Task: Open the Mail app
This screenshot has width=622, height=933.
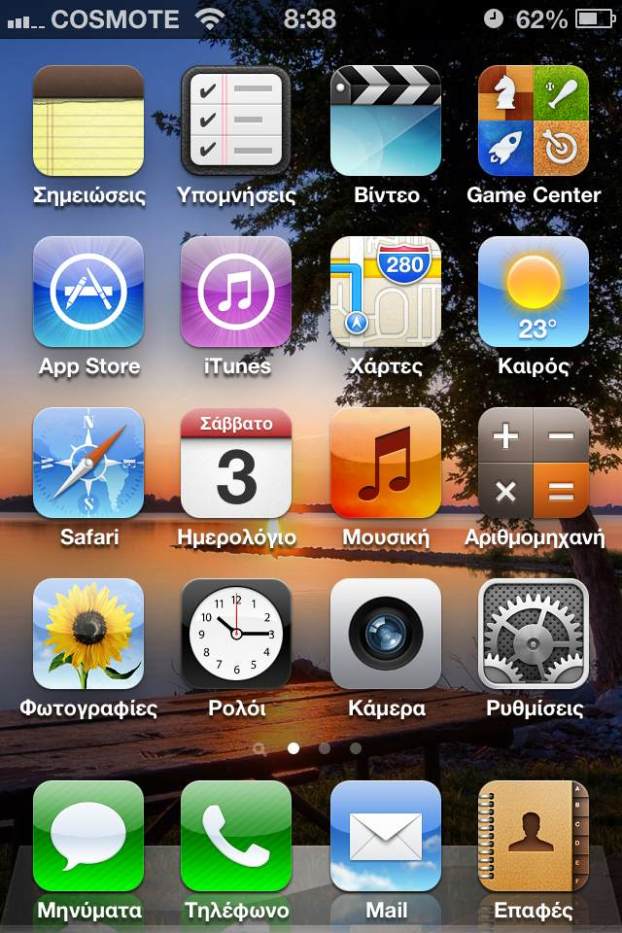Action: tap(385, 836)
